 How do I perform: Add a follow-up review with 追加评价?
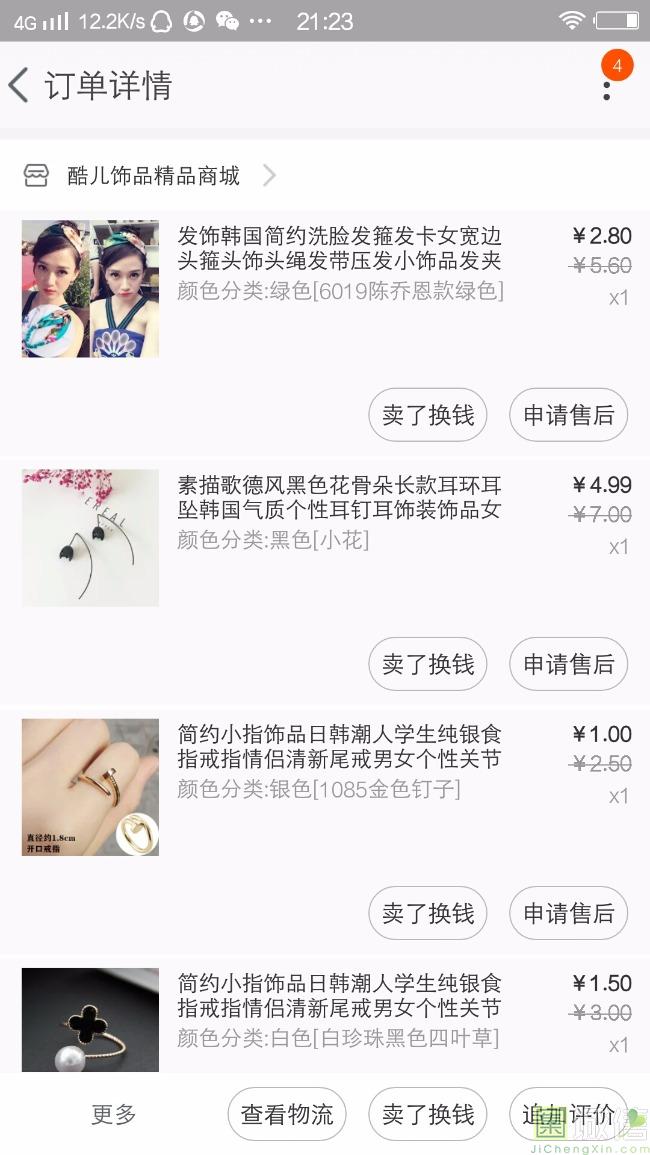(568, 1114)
